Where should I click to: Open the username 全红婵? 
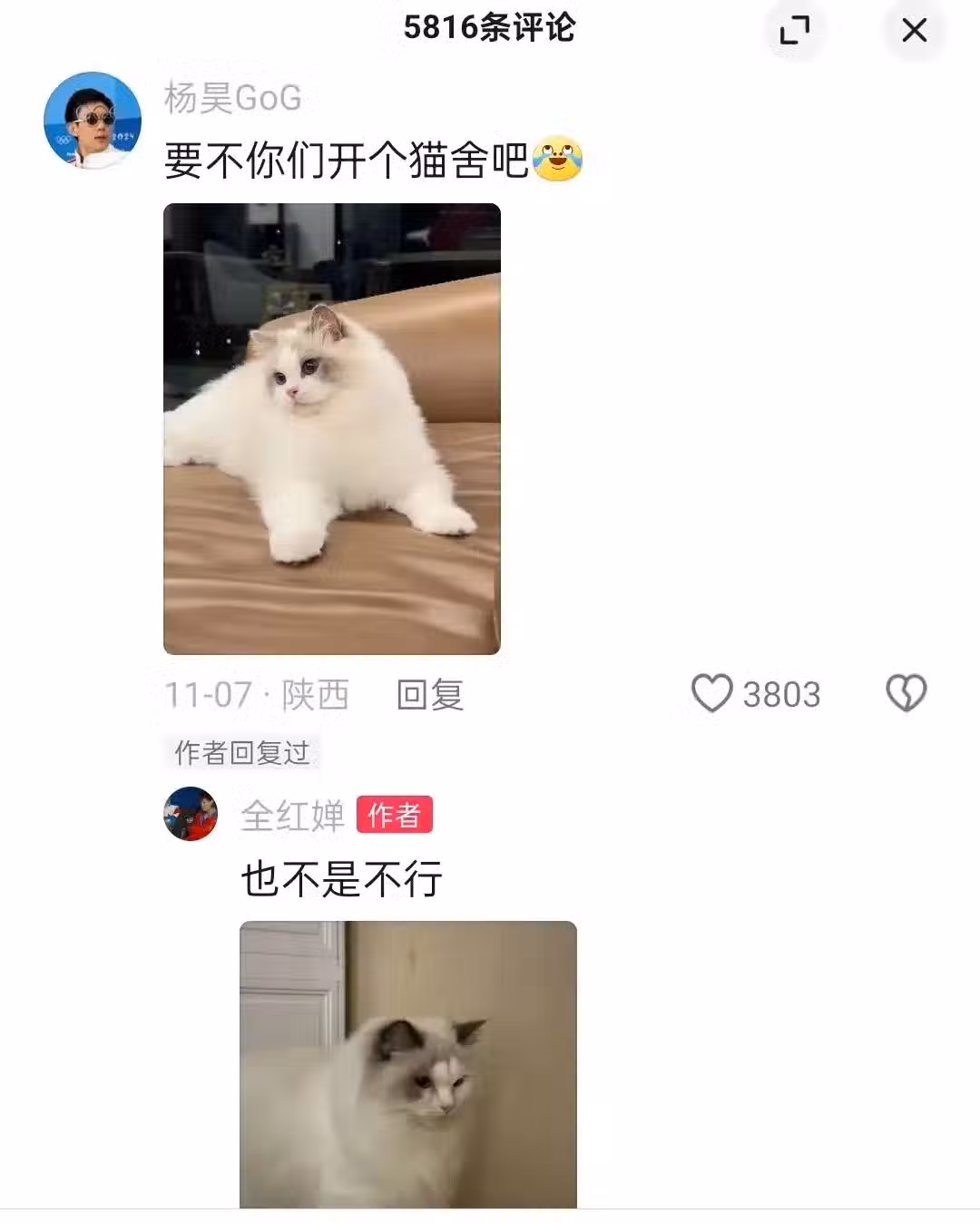tap(292, 816)
